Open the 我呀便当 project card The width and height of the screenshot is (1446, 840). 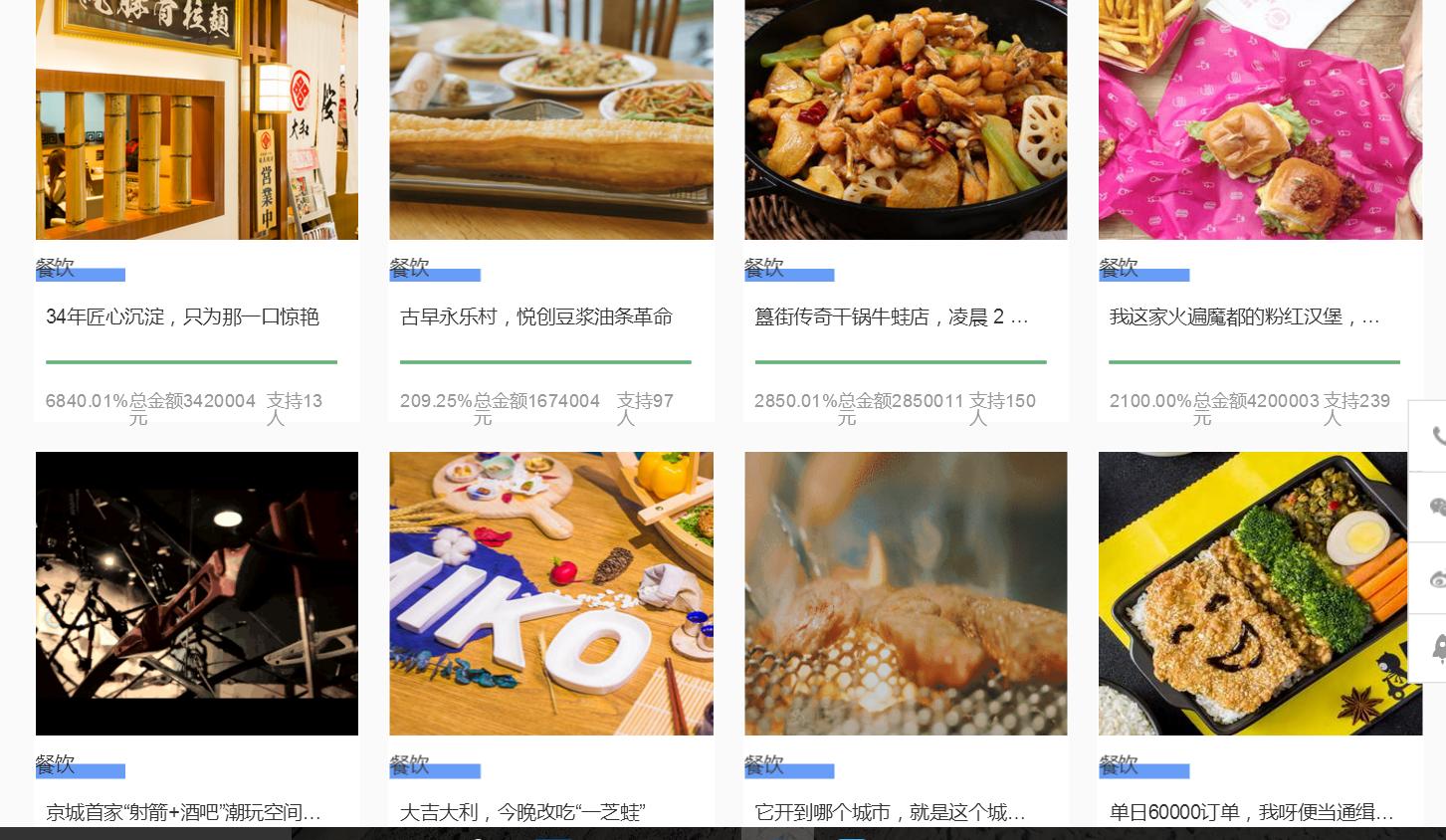coord(1251,812)
